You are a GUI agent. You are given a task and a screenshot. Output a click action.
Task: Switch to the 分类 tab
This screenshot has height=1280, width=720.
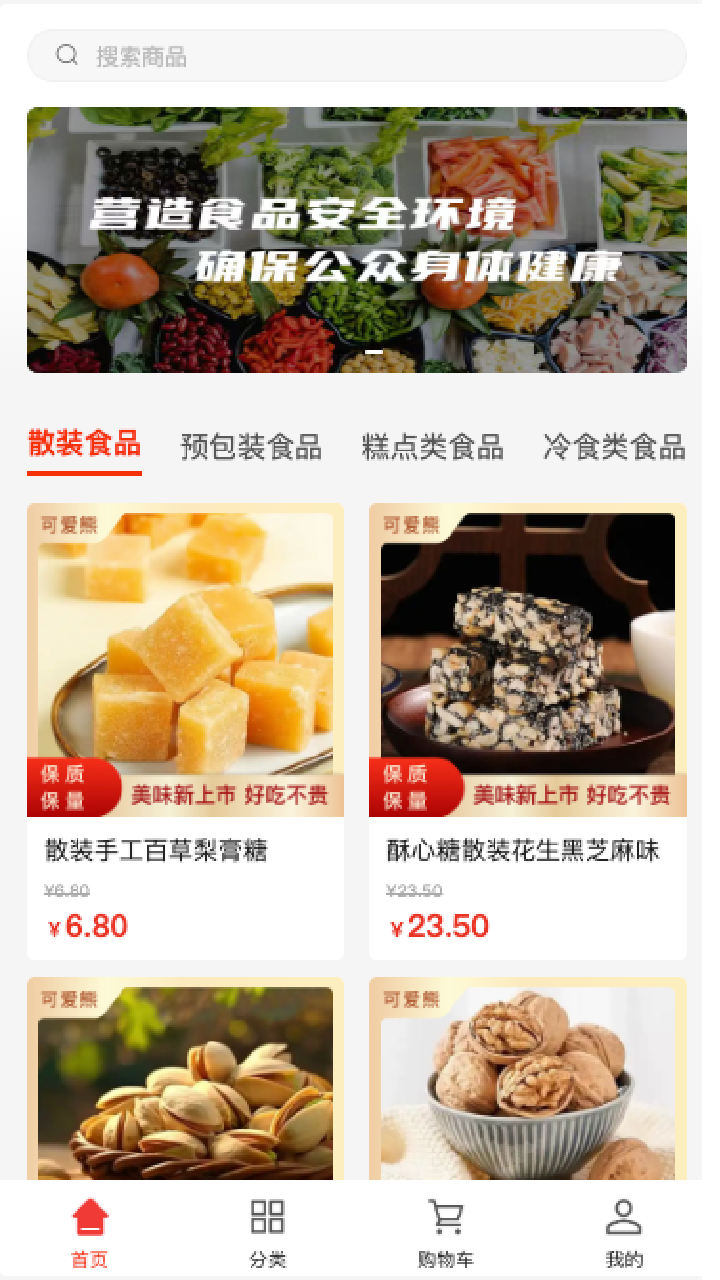[x=268, y=1230]
